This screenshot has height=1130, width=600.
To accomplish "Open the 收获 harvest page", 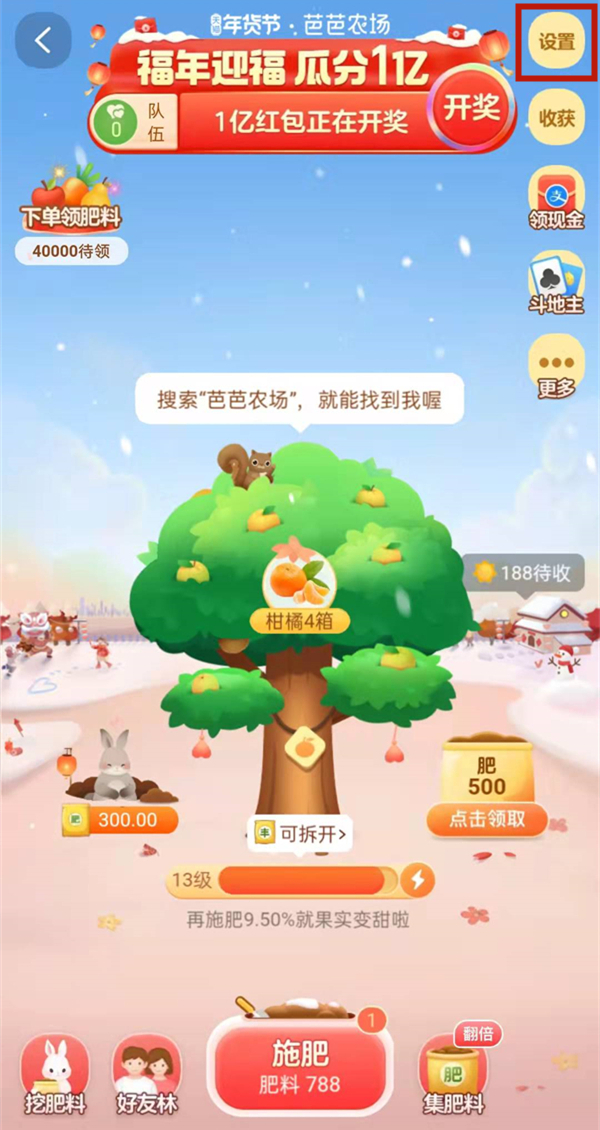I will click(x=556, y=117).
